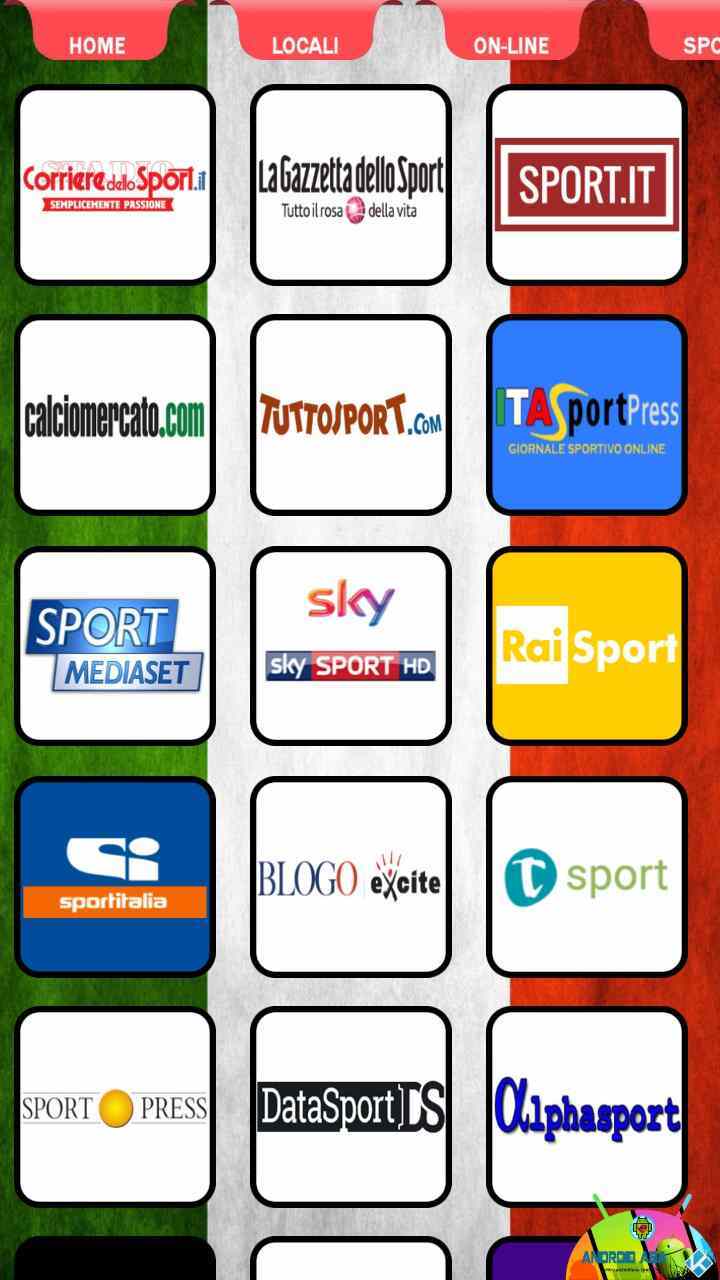Open the ITASportPress tile
This screenshot has width=720, height=1280.
(587, 415)
